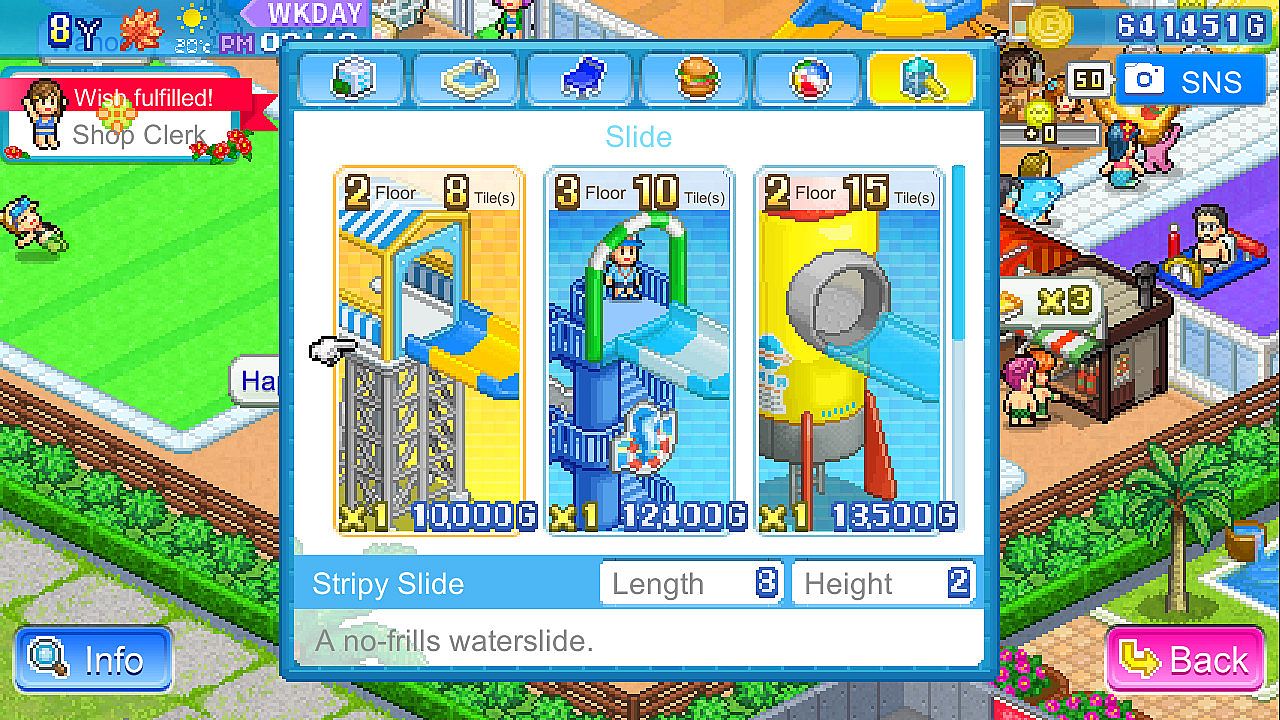Screen dimensions: 1280x720
Task: Switch to the beach ball category tab
Action: 807,78
